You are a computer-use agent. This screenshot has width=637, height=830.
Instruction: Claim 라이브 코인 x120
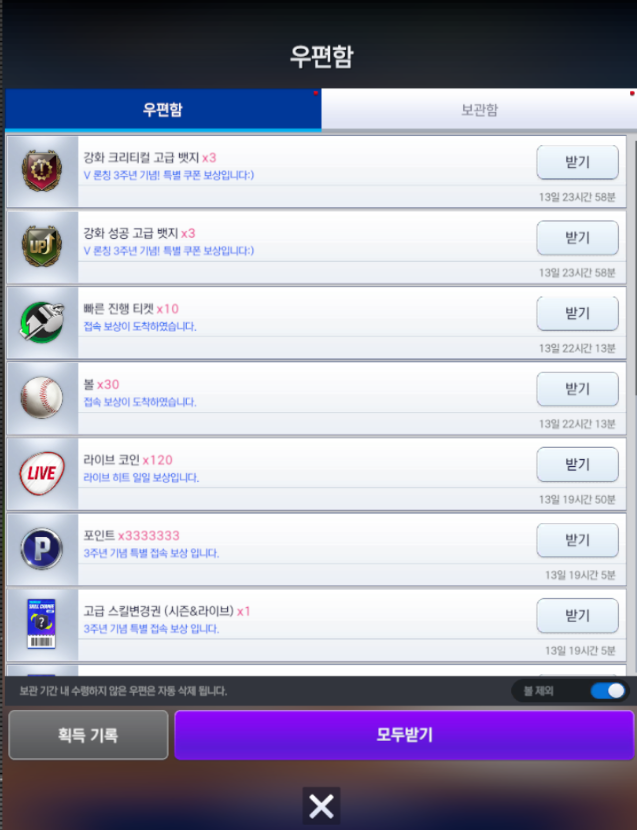577,464
